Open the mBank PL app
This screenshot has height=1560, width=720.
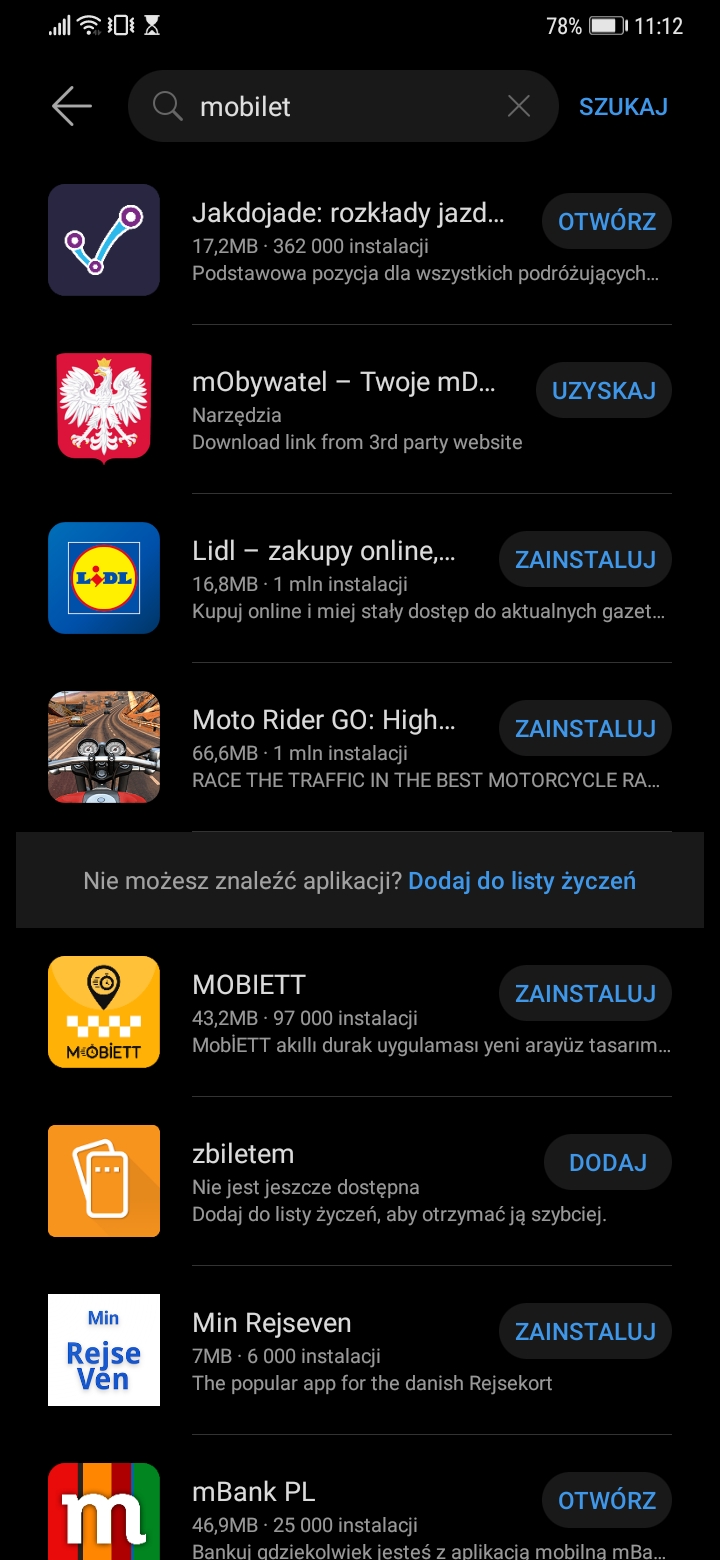[606, 1501]
